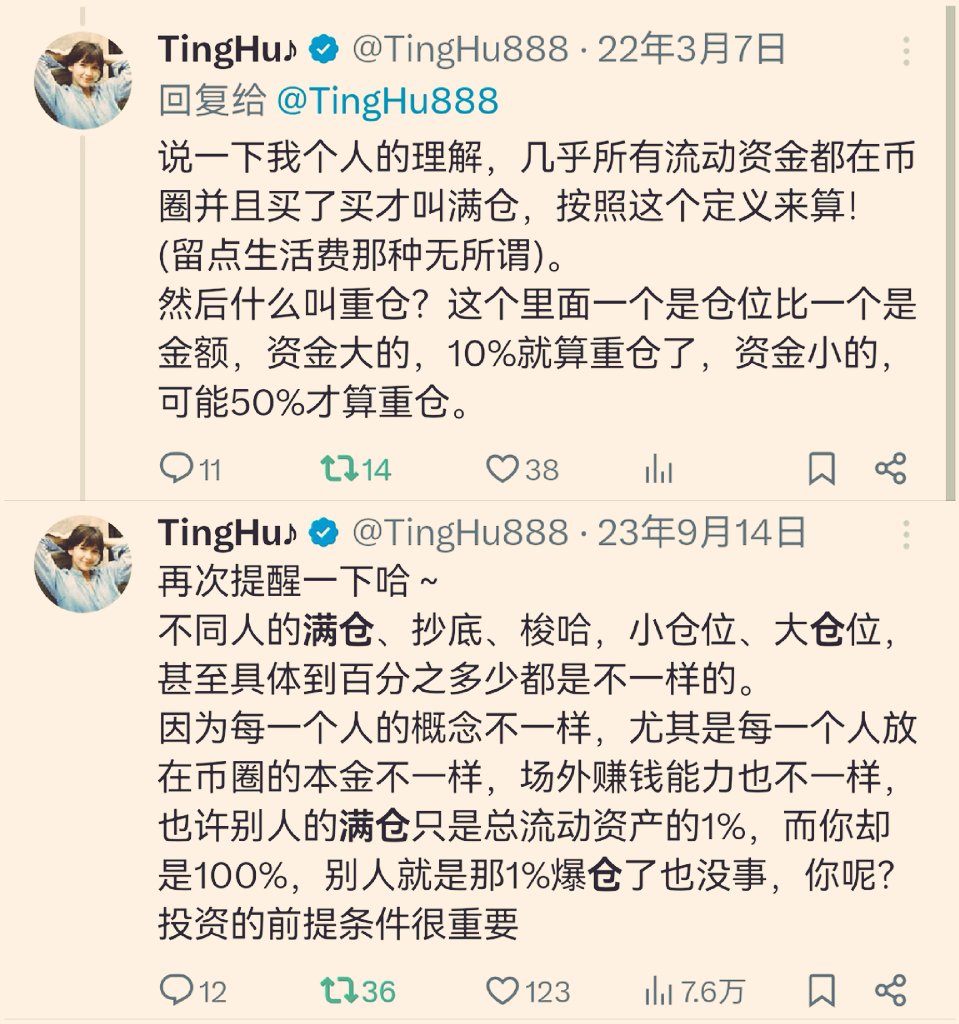Open TingHu's avatar on the March 7 tweet

coord(83,80)
